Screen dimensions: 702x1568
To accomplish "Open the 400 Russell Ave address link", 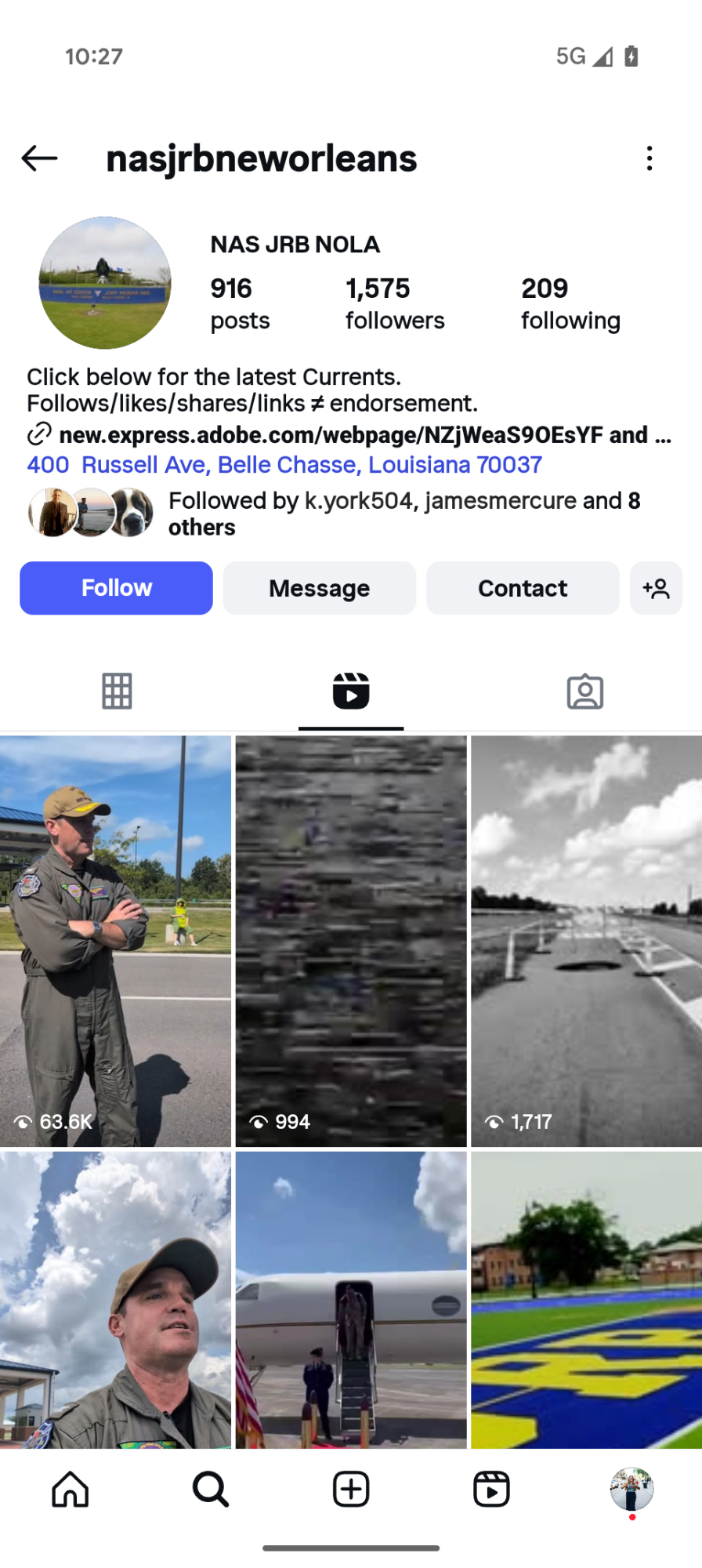I will 284,465.
